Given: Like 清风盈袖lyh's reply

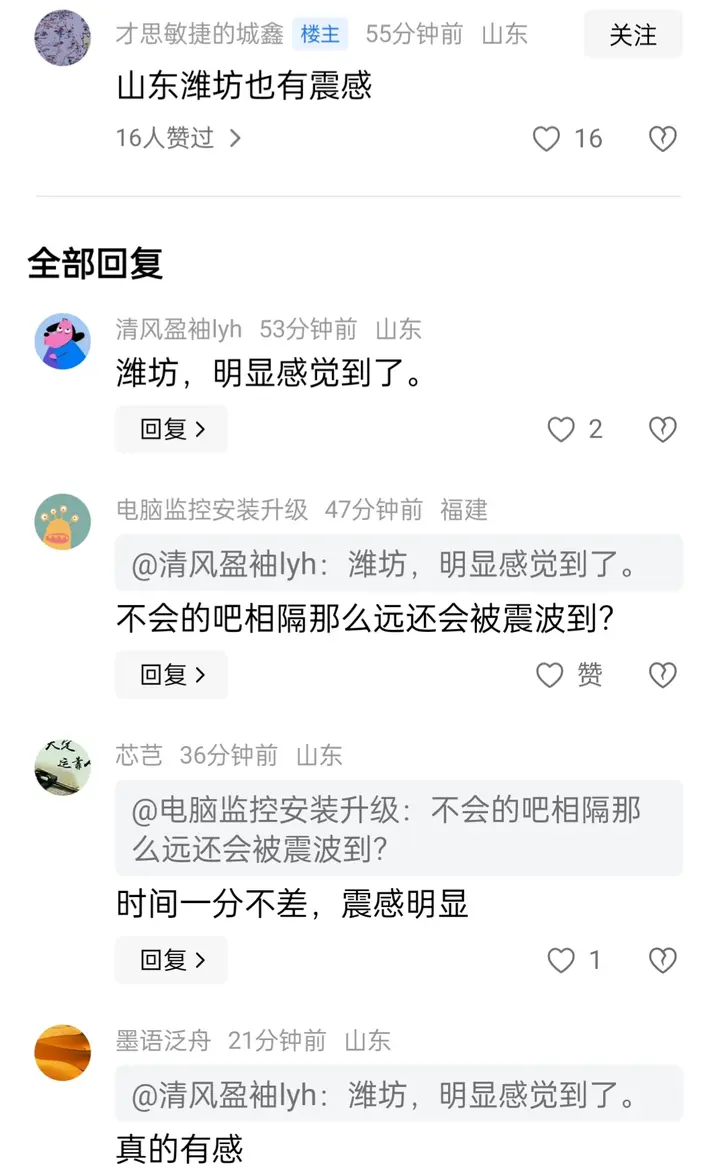Looking at the screenshot, I should click(x=562, y=430).
